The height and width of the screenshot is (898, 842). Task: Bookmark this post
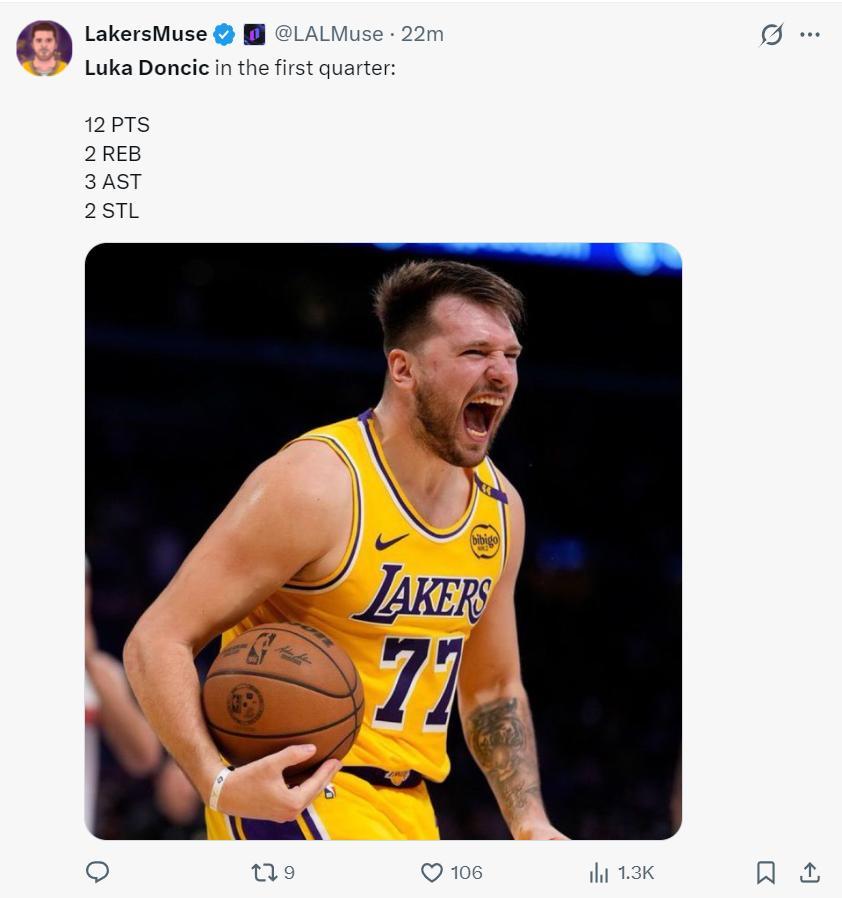(765, 872)
